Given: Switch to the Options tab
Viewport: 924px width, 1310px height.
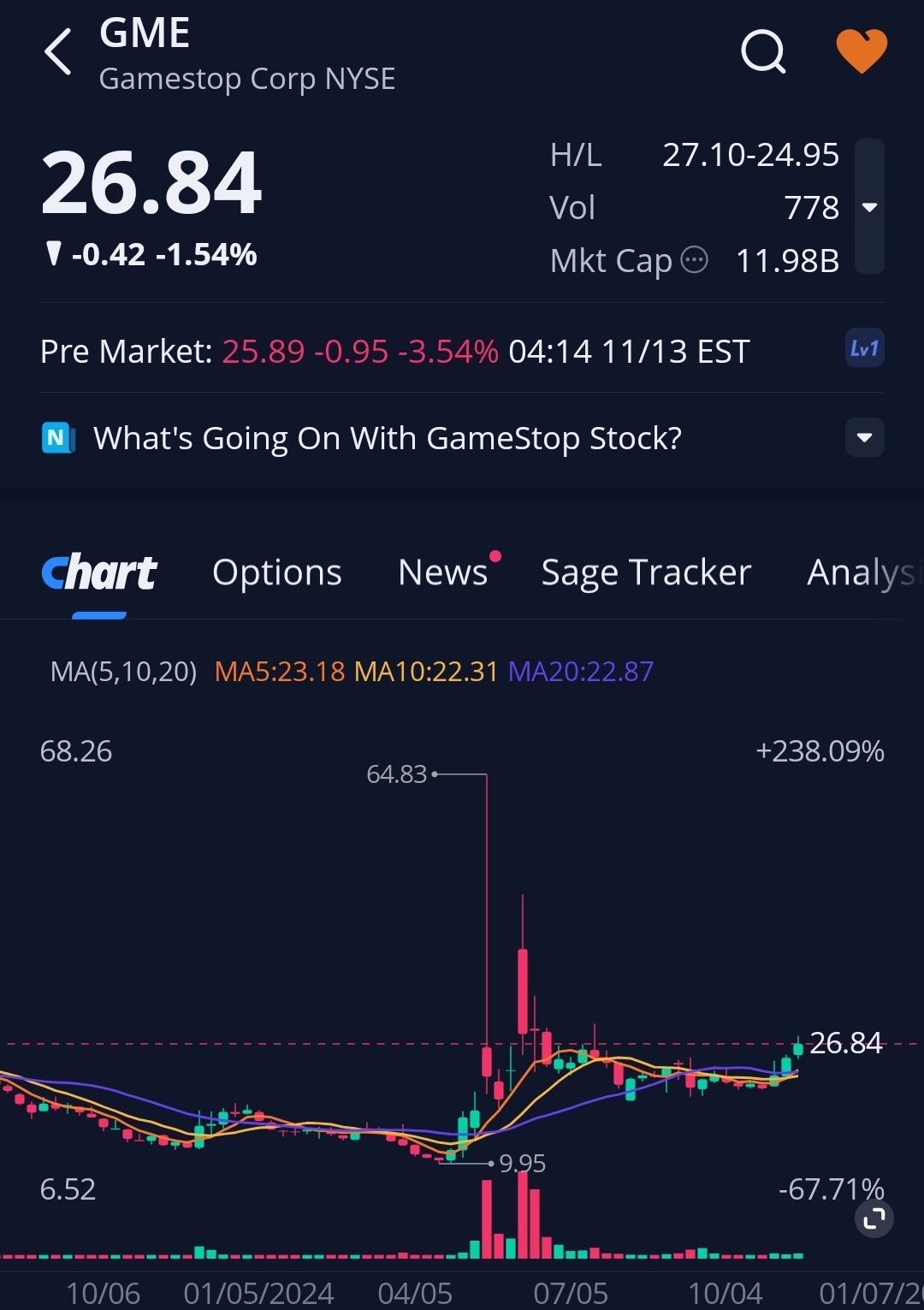Looking at the screenshot, I should pos(276,572).
